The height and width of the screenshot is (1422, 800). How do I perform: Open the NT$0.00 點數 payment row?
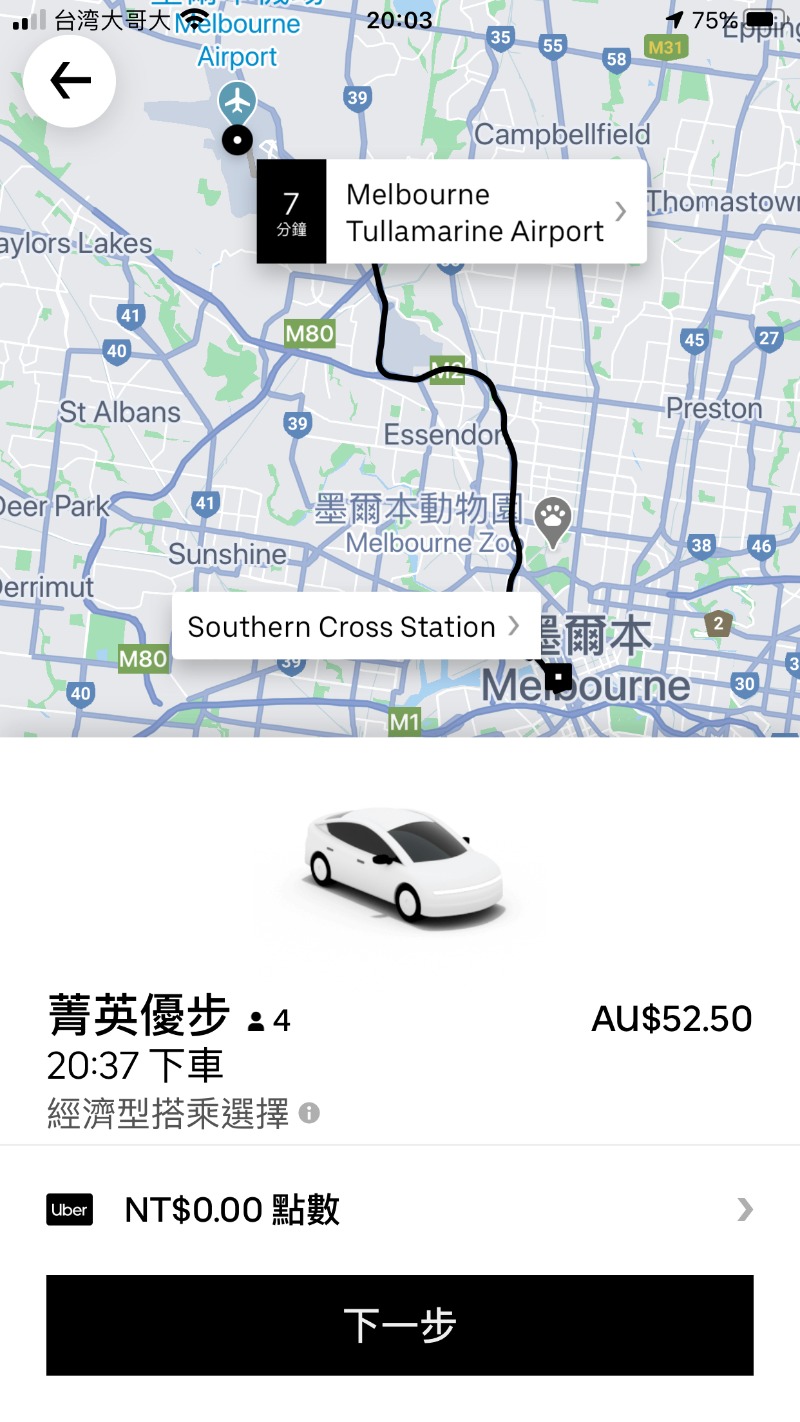400,1210
